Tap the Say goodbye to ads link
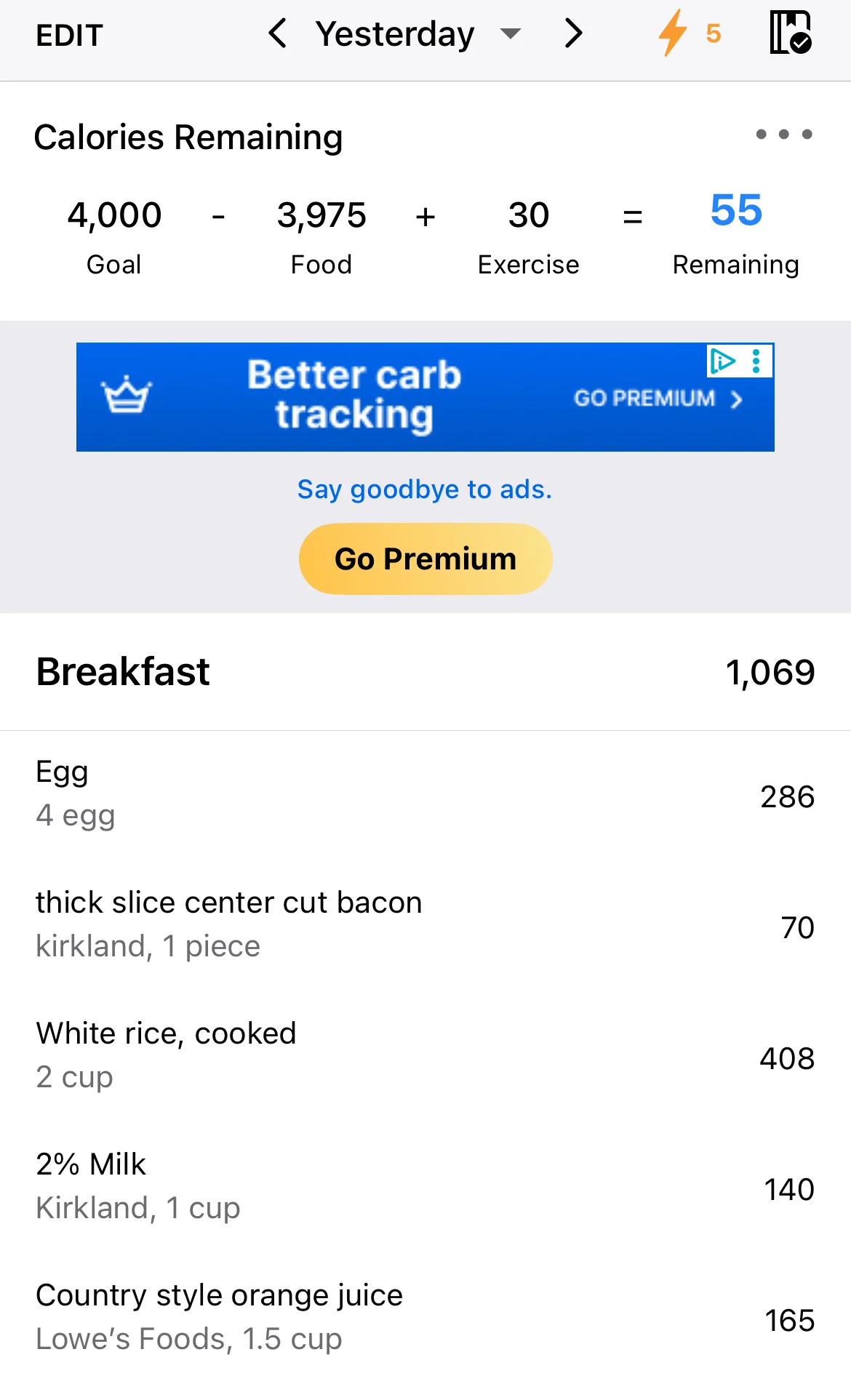851x1400 pixels. [x=425, y=489]
